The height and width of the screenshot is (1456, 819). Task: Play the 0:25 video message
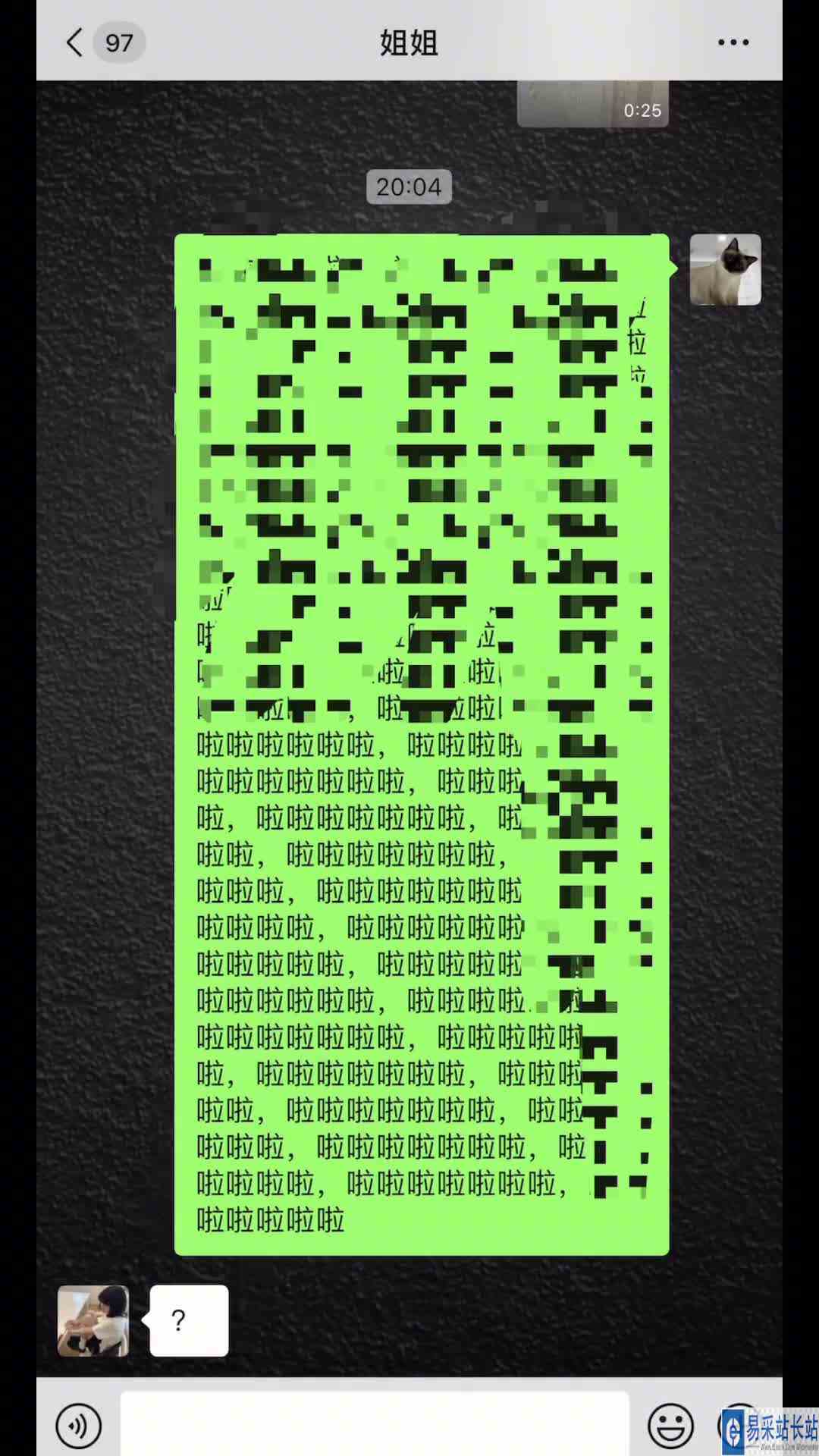click(x=592, y=104)
